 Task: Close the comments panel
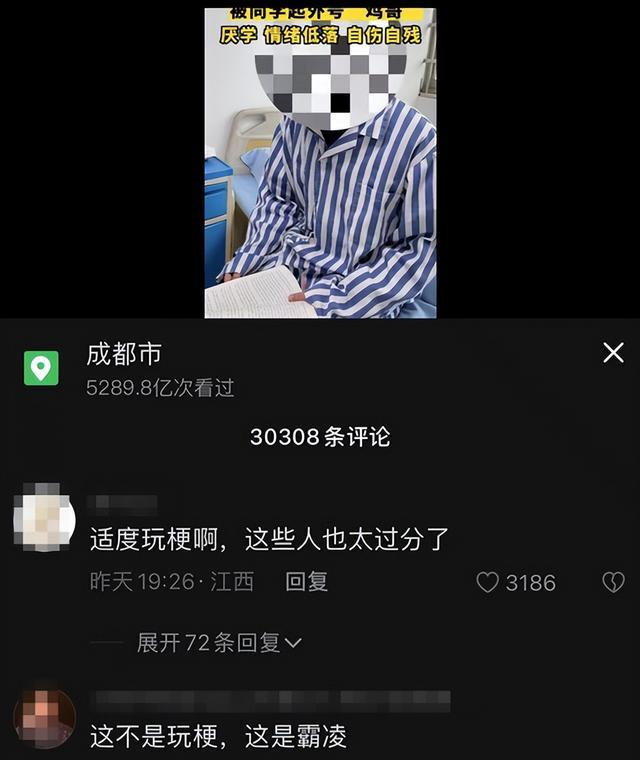(x=613, y=352)
